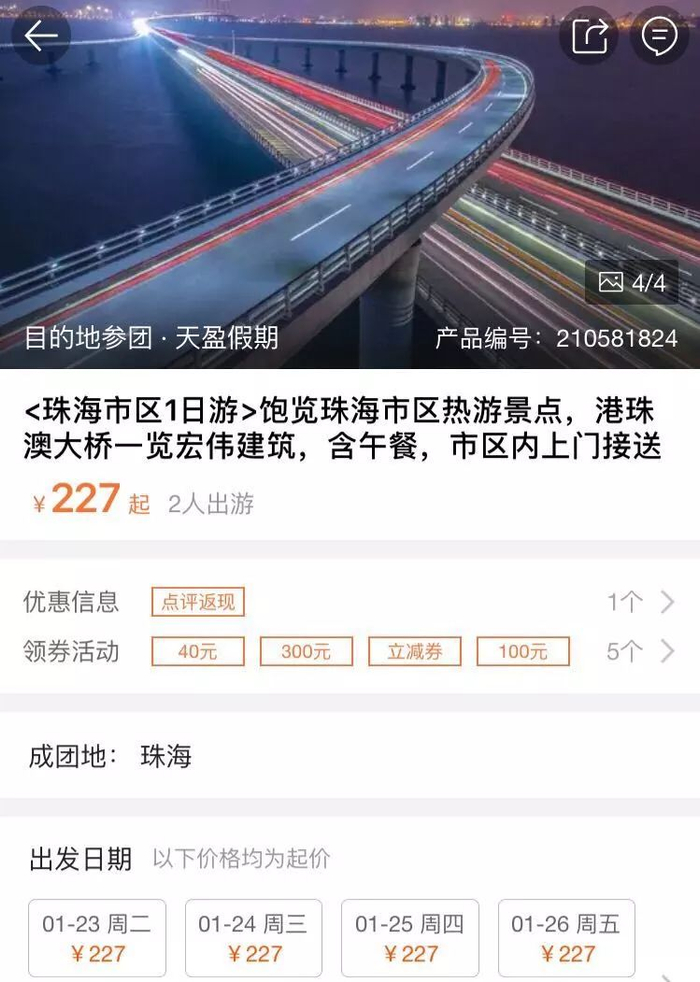The image size is (700, 982).
Task: Open the message chat icon
Action: pos(659,36)
